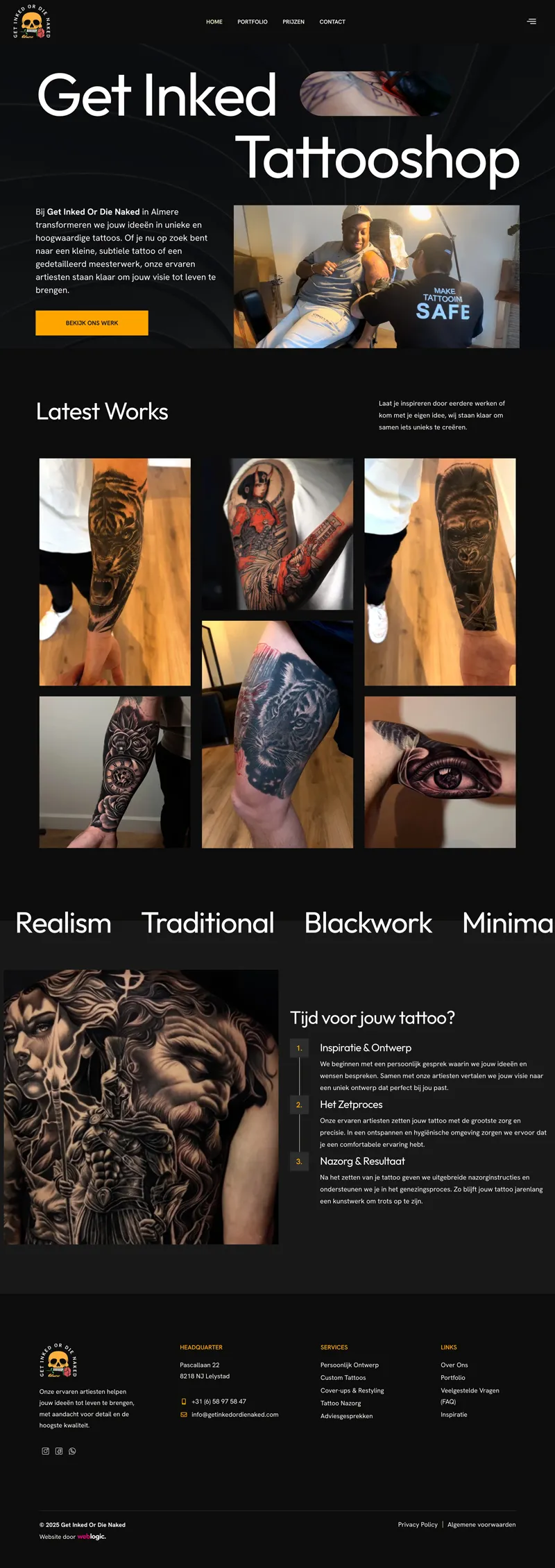Open Algemene voorwaarden link
This screenshot has height=1568, width=555.
[x=481, y=1524]
